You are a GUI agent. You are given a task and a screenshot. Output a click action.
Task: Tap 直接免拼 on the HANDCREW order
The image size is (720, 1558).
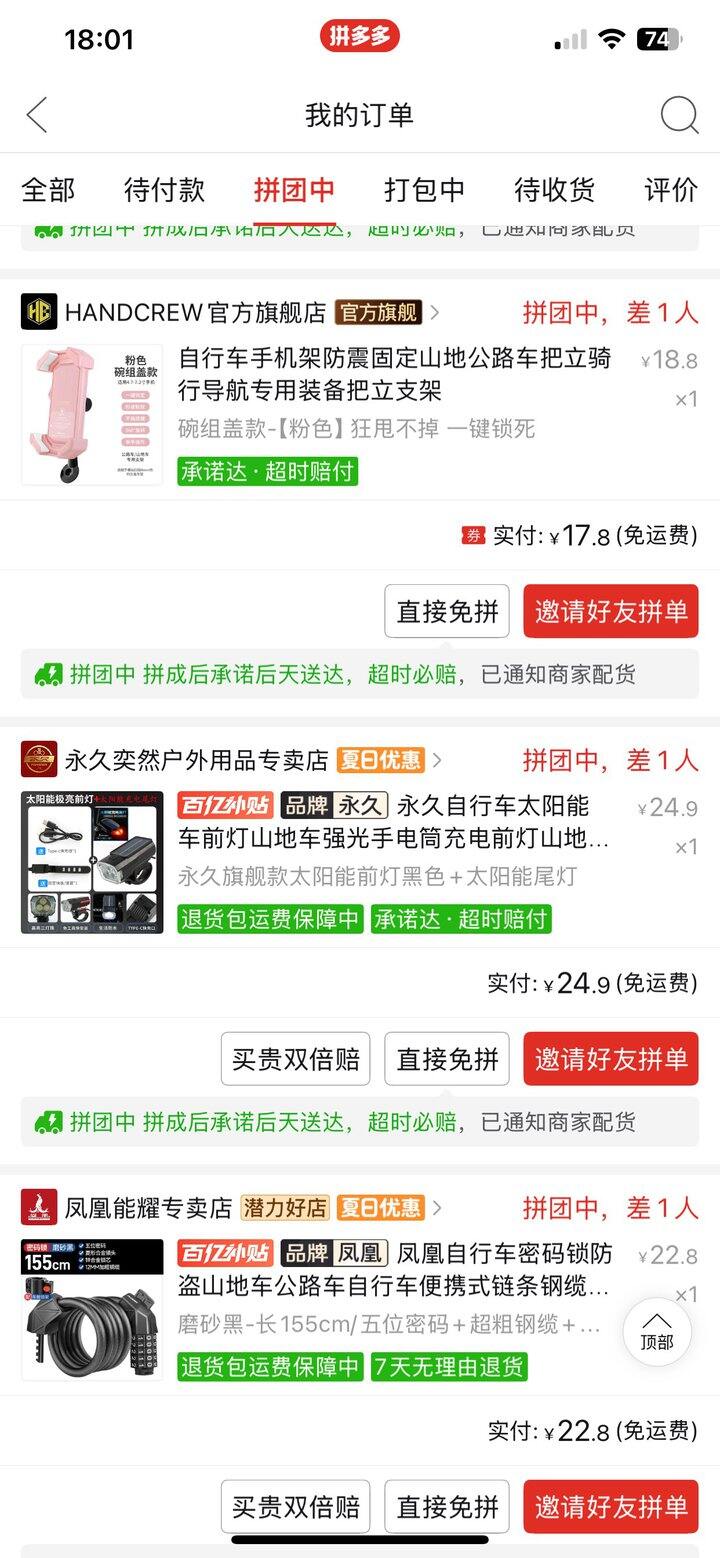447,612
